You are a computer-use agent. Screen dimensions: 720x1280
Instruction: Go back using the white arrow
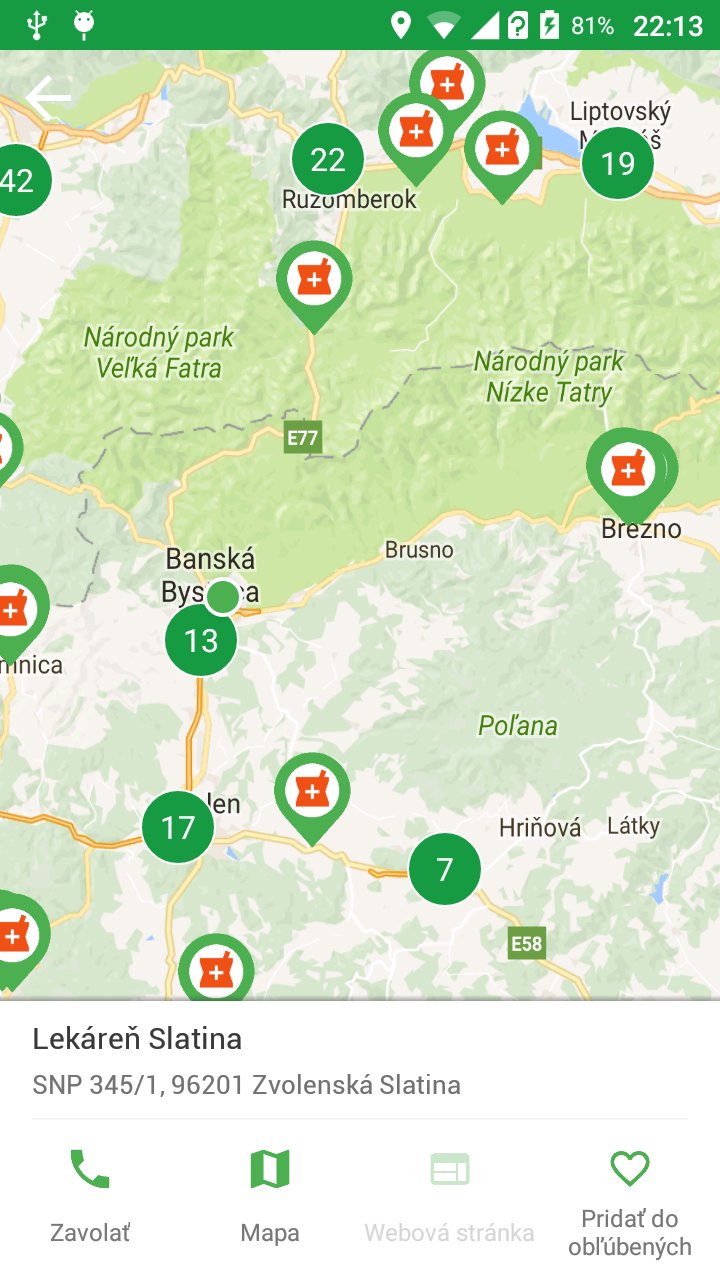click(48, 98)
